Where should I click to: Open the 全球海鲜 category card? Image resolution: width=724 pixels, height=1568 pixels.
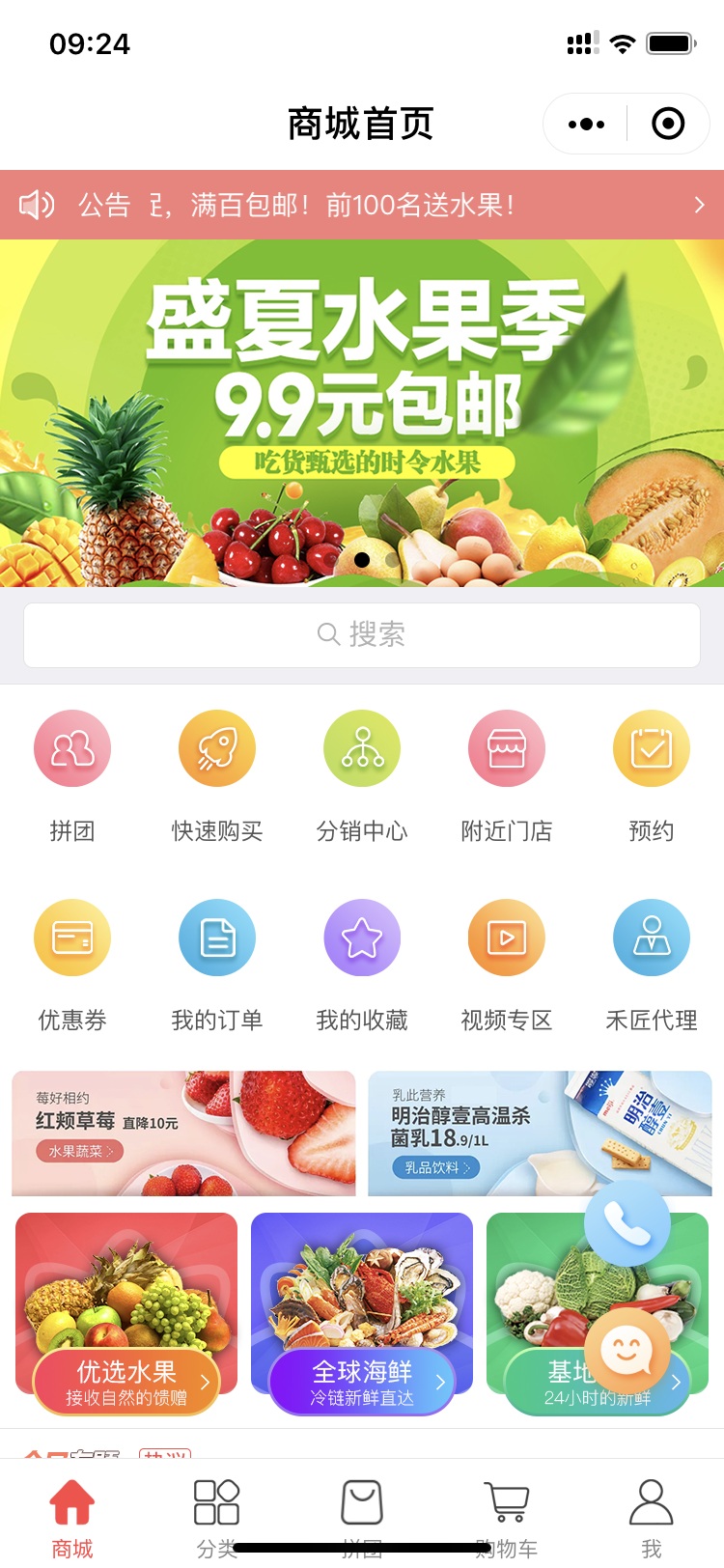point(362,1314)
